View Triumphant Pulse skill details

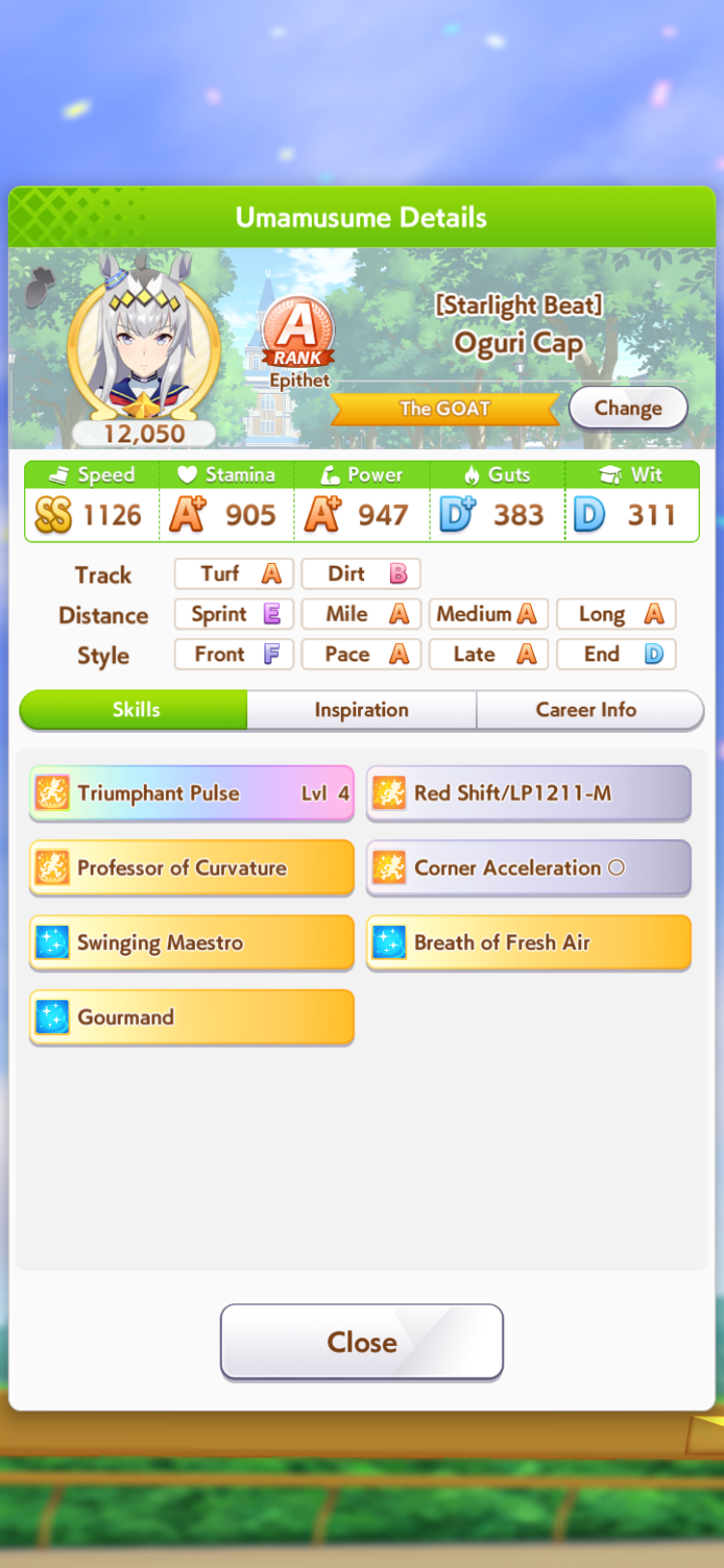coord(192,793)
